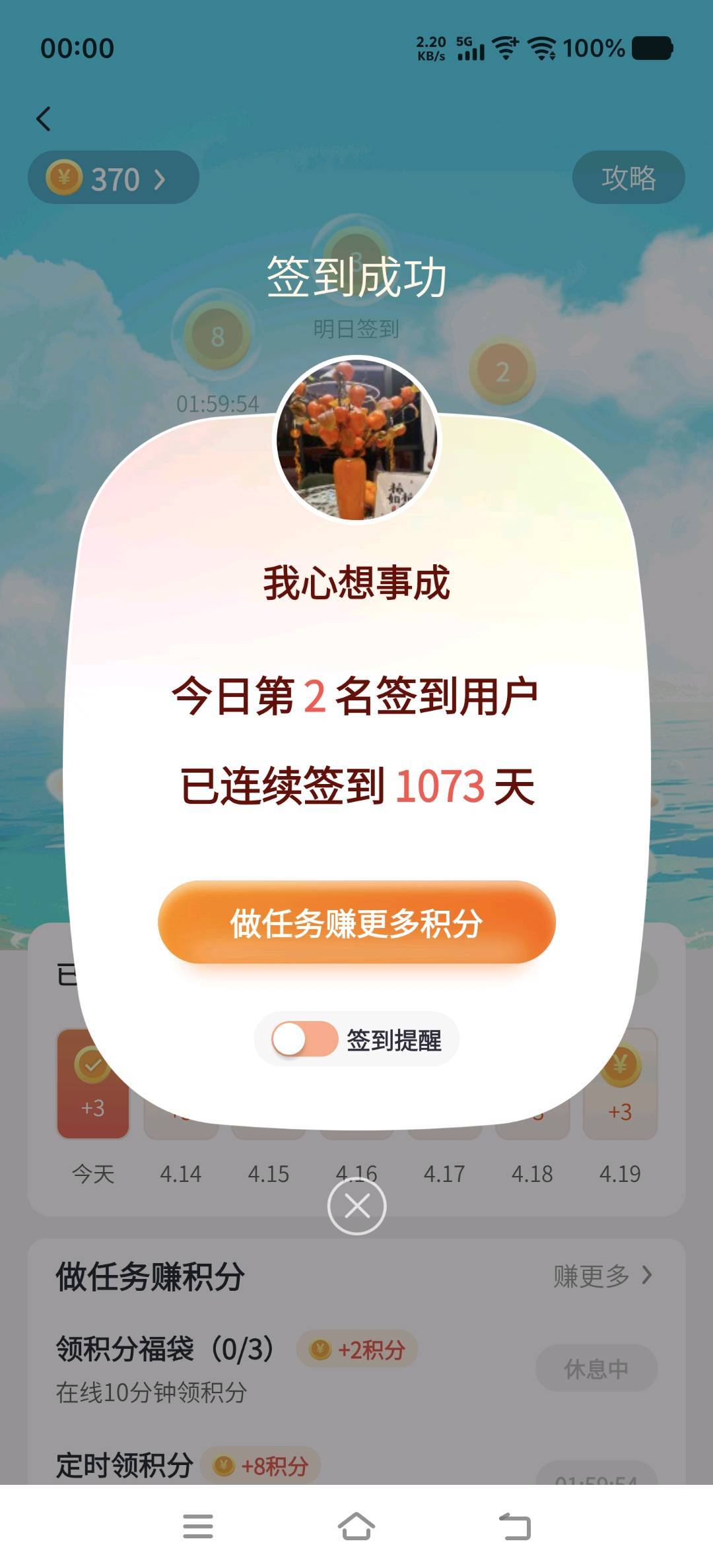Open the 攻略 guide
Image resolution: width=713 pixels, height=1568 pixels.
pos(628,178)
